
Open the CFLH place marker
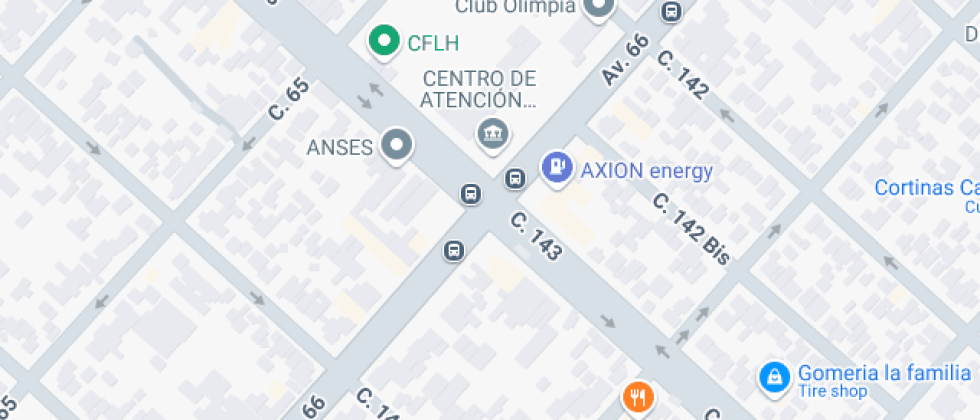(x=381, y=42)
